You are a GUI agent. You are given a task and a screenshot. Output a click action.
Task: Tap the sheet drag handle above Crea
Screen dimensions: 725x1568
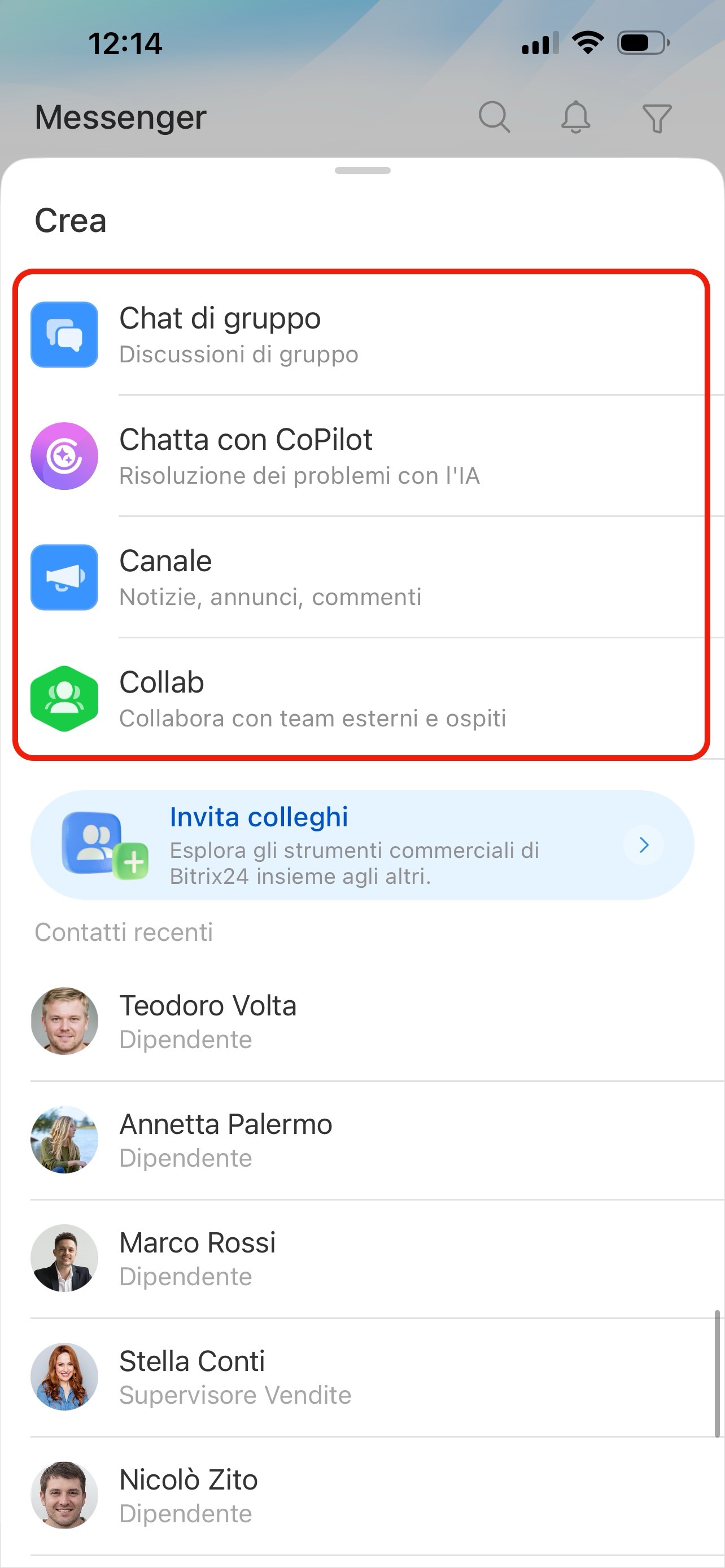pos(363,170)
